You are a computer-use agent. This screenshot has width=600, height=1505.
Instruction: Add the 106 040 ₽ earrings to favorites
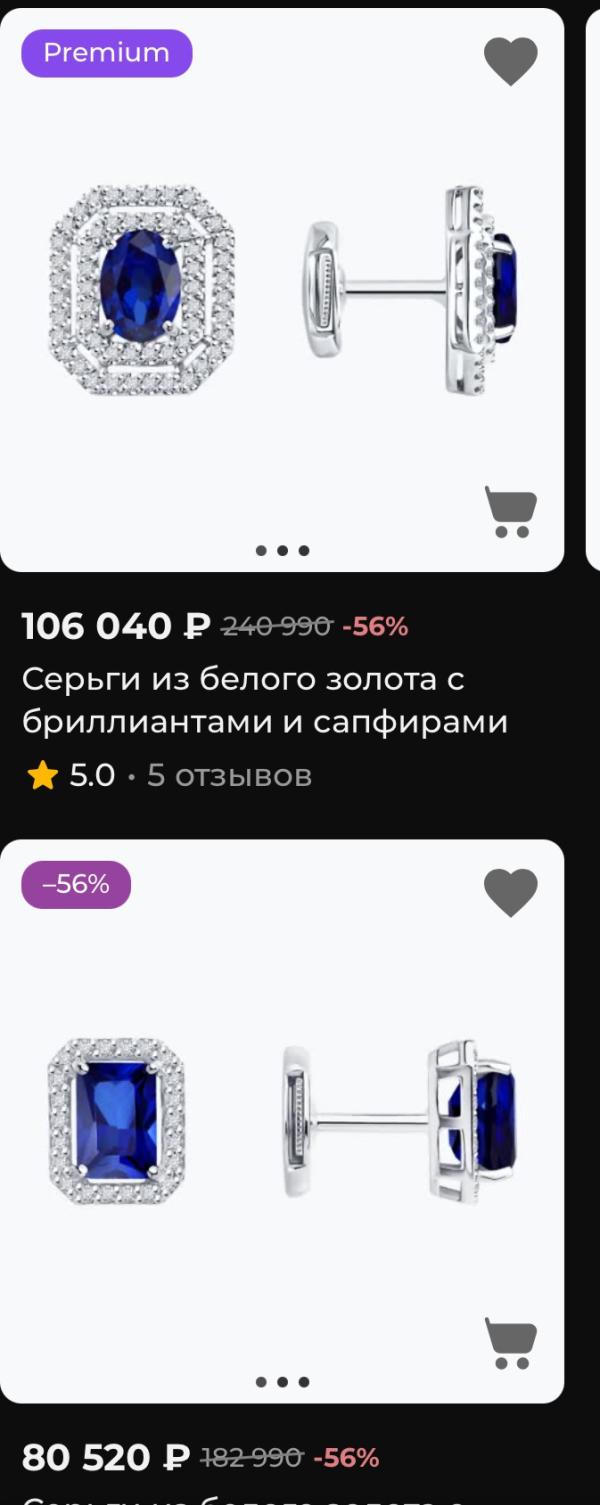point(511,61)
